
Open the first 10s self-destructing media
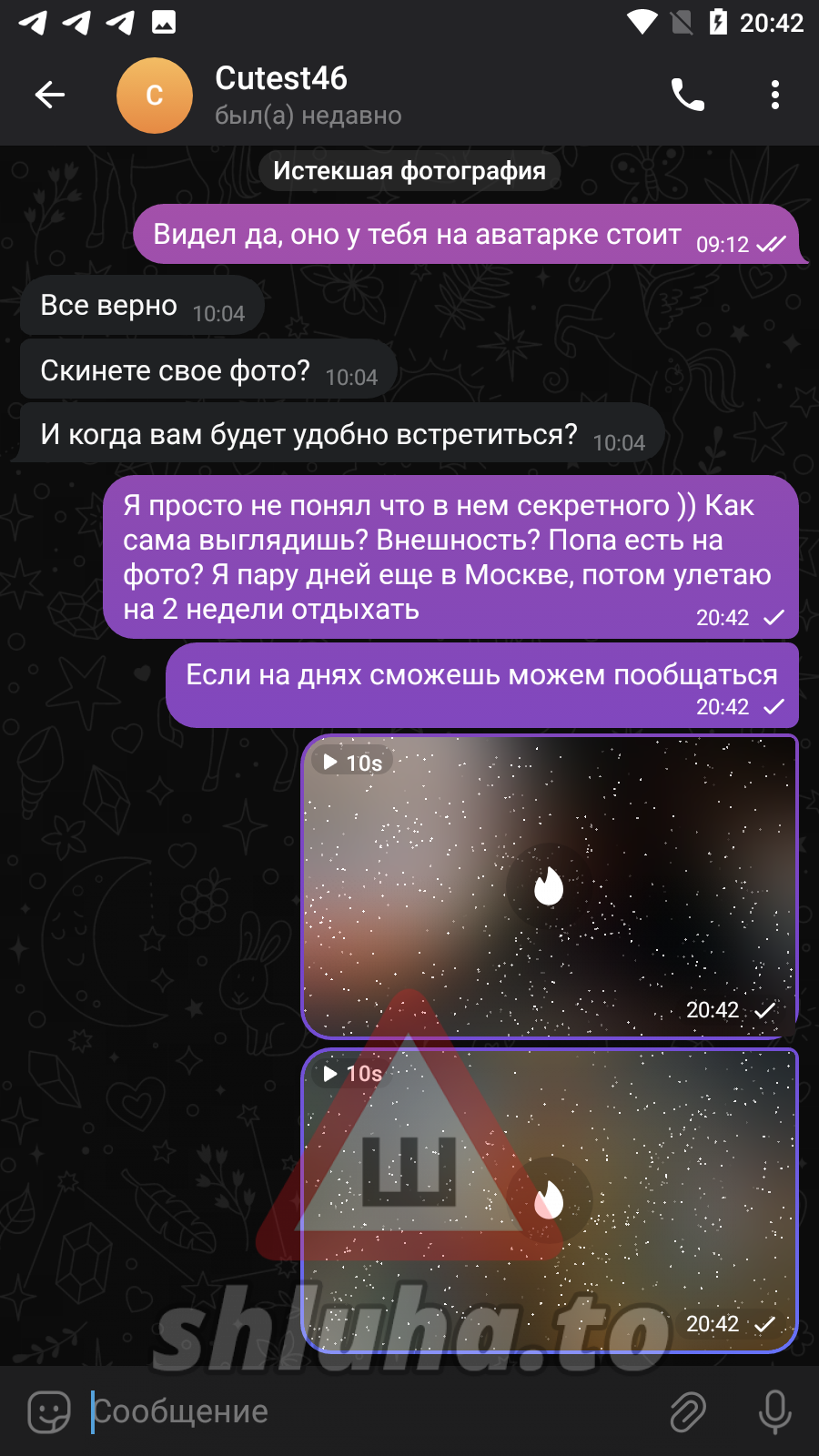[x=549, y=886]
